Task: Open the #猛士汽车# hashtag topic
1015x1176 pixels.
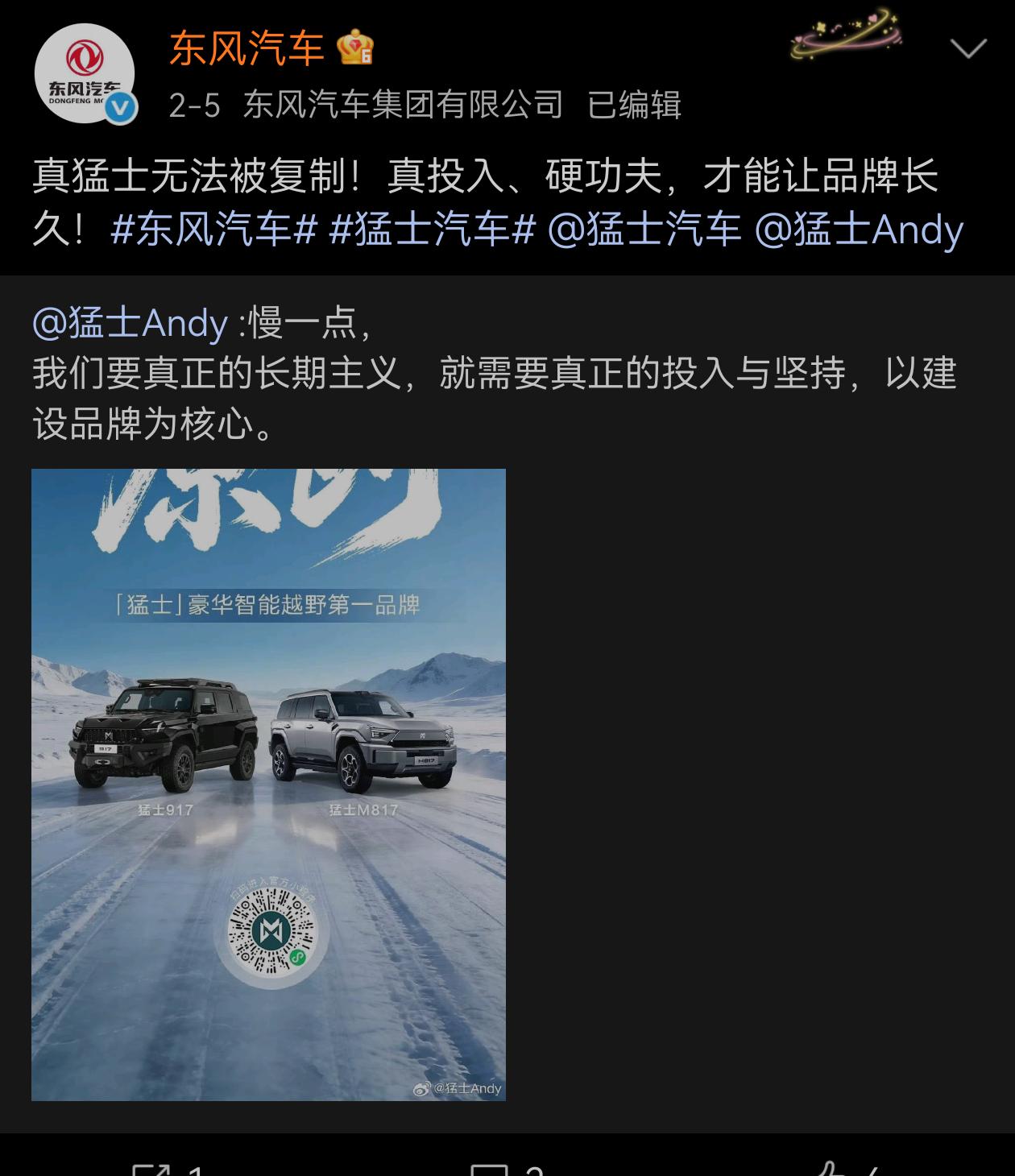Action: pos(433,230)
